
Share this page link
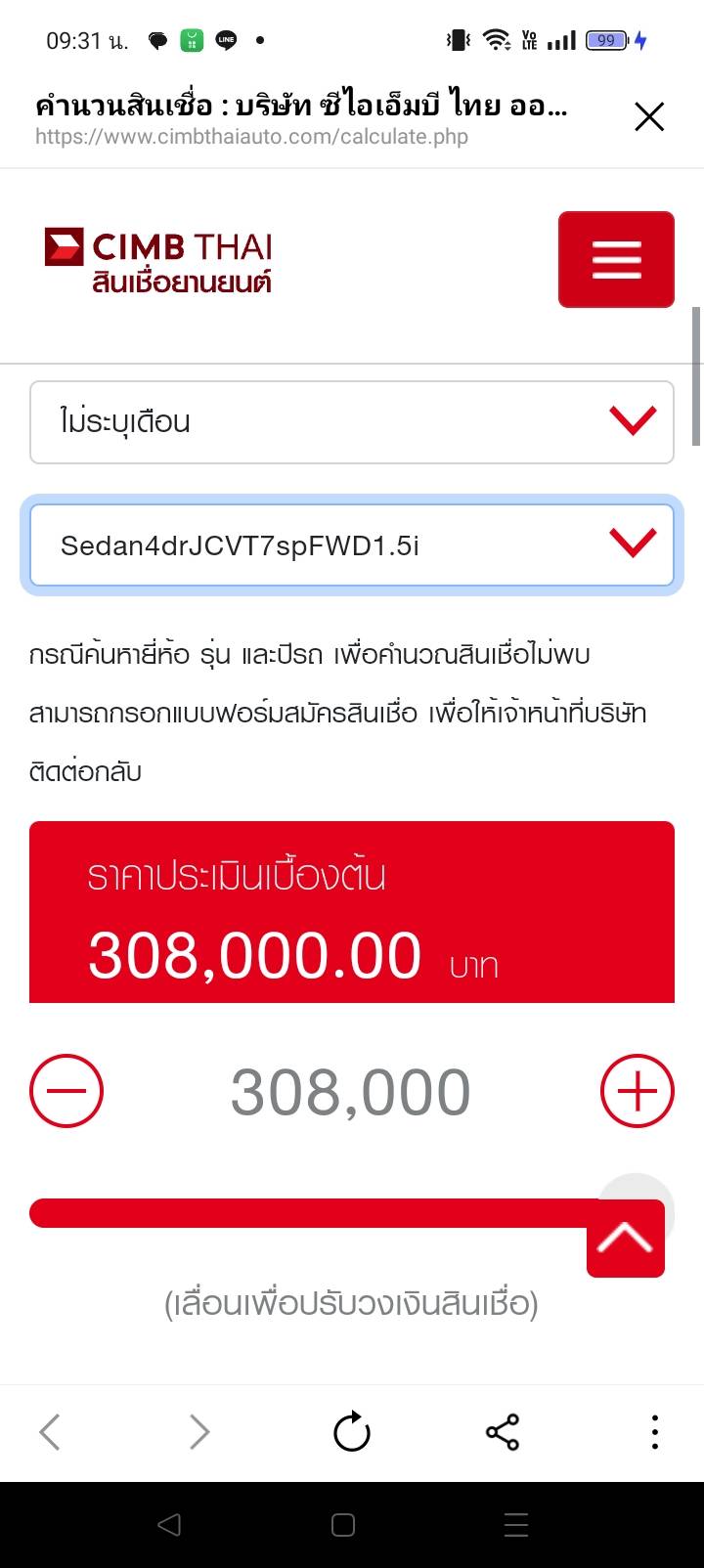pos(503,1433)
